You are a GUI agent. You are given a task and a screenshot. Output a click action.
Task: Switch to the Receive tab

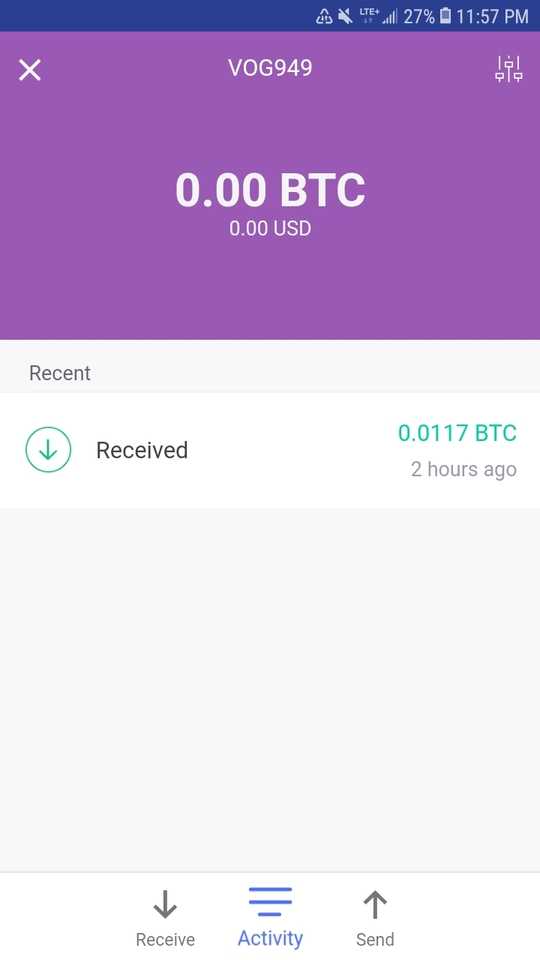(x=165, y=918)
